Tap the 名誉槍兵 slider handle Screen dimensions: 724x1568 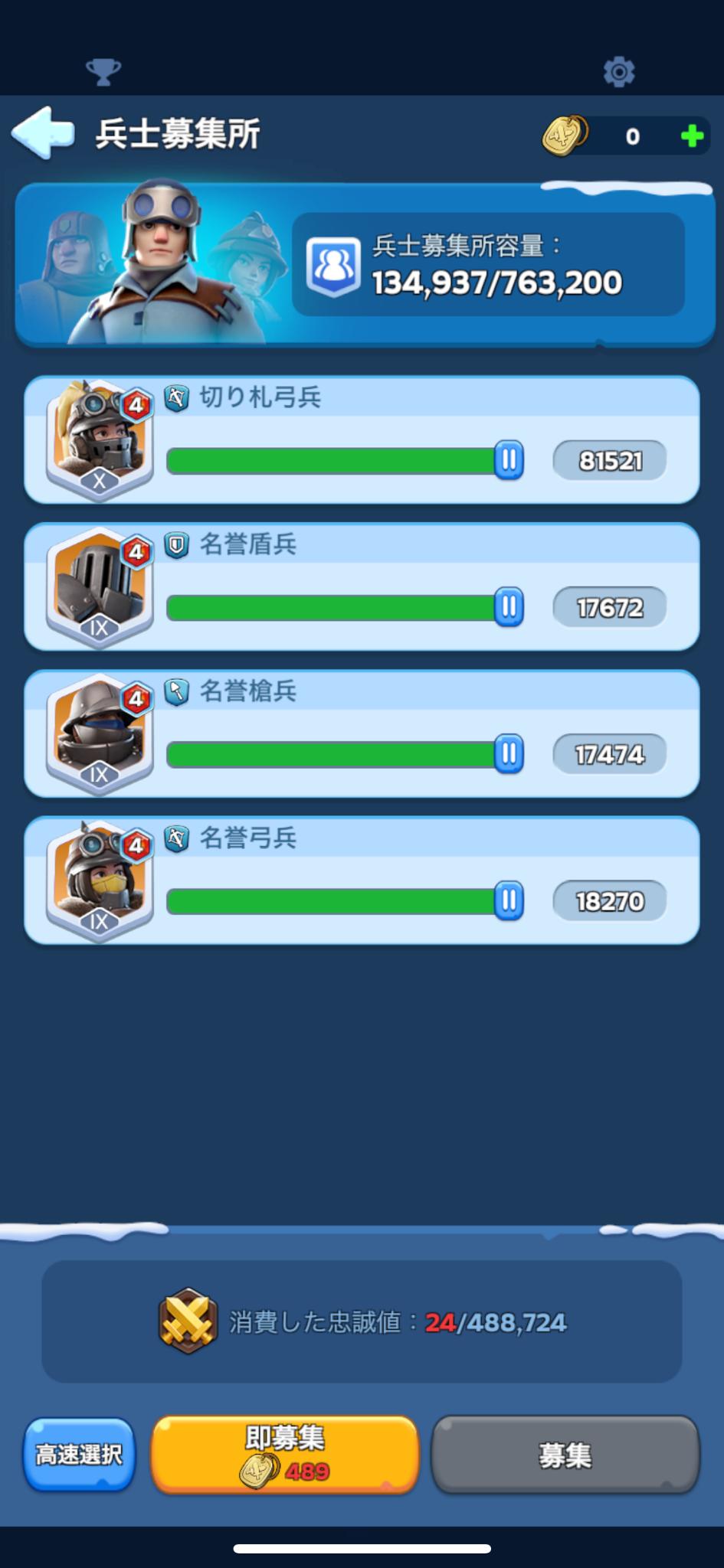click(x=509, y=755)
